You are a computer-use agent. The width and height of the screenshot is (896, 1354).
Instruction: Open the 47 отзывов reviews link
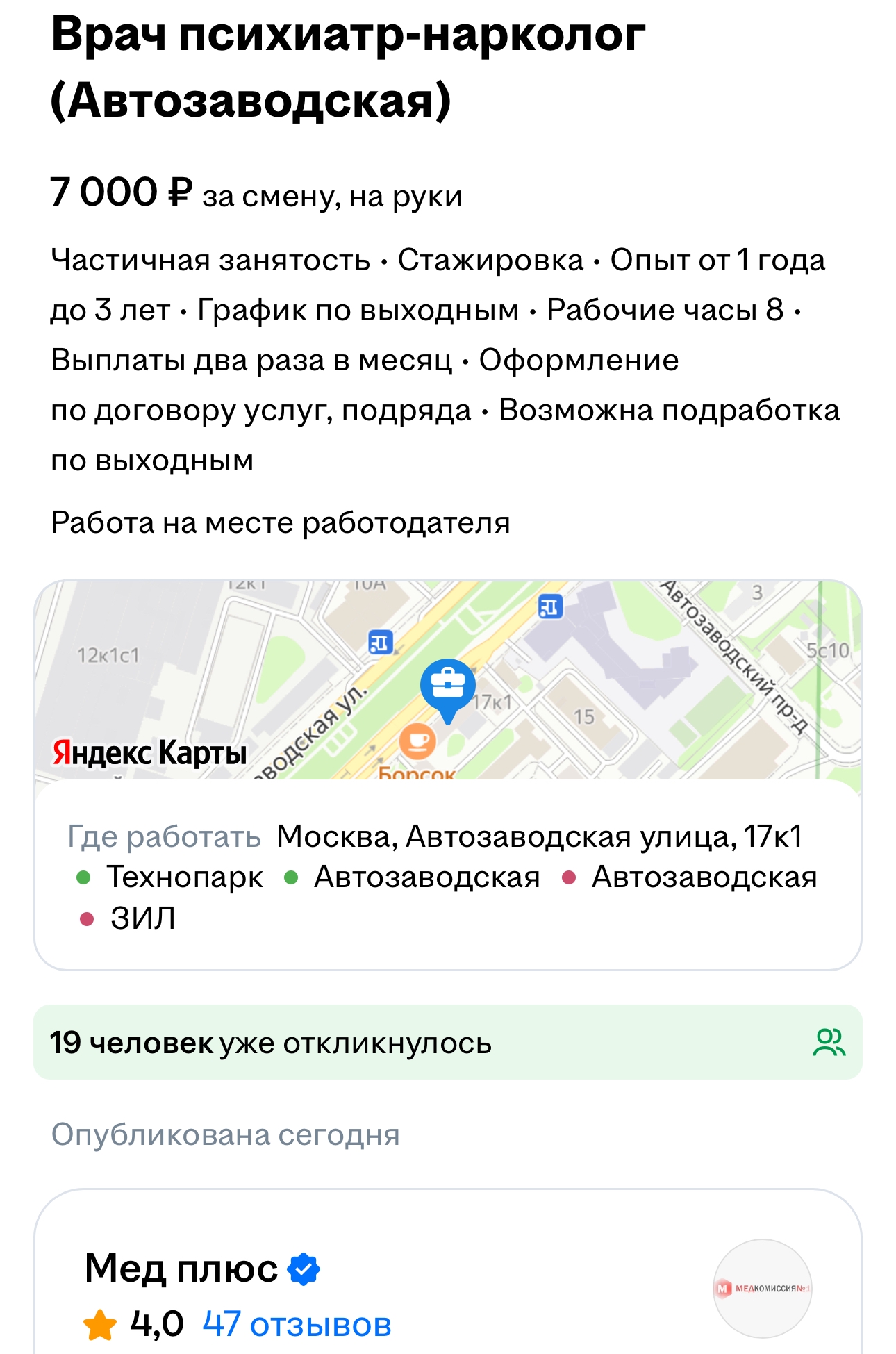tap(297, 1324)
